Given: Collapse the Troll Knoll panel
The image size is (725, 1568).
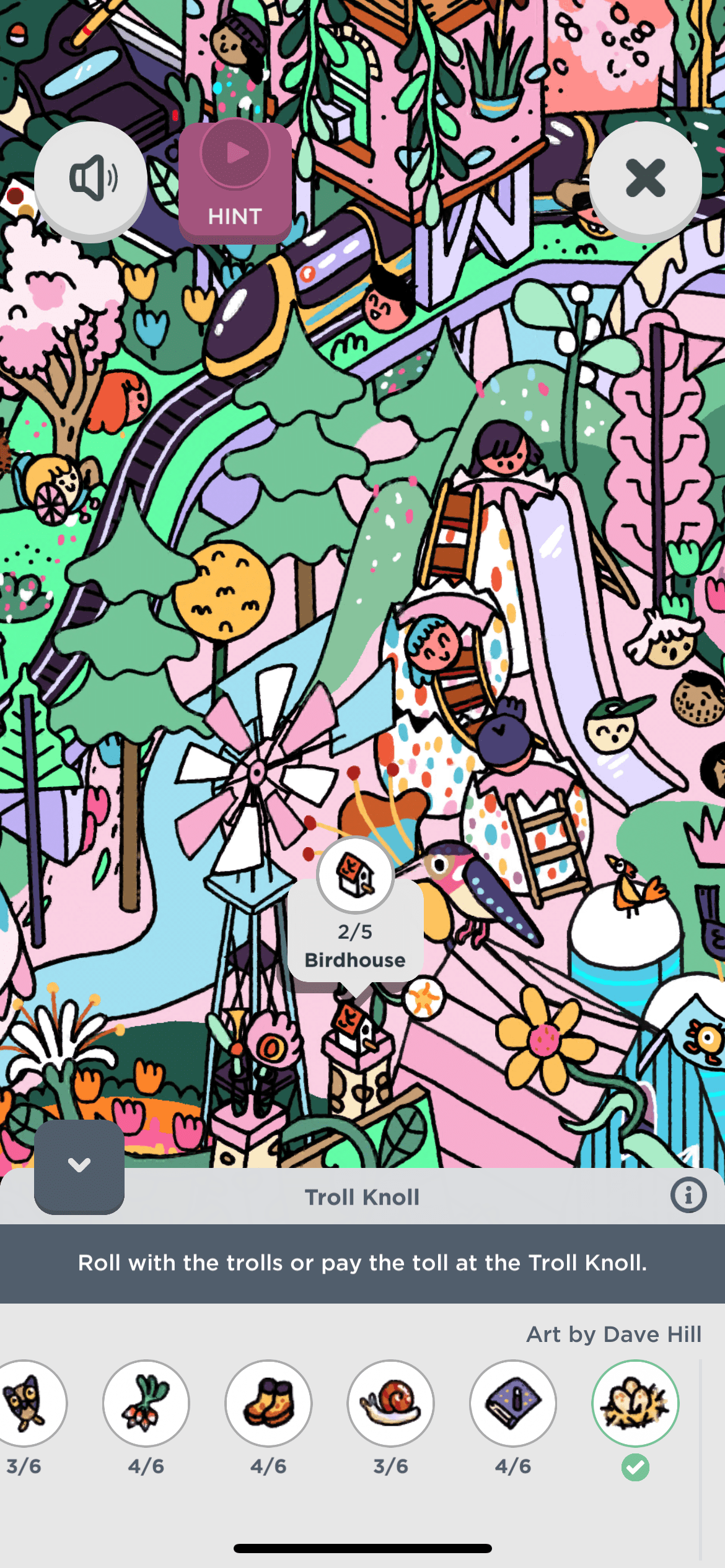Looking at the screenshot, I should click(79, 1166).
